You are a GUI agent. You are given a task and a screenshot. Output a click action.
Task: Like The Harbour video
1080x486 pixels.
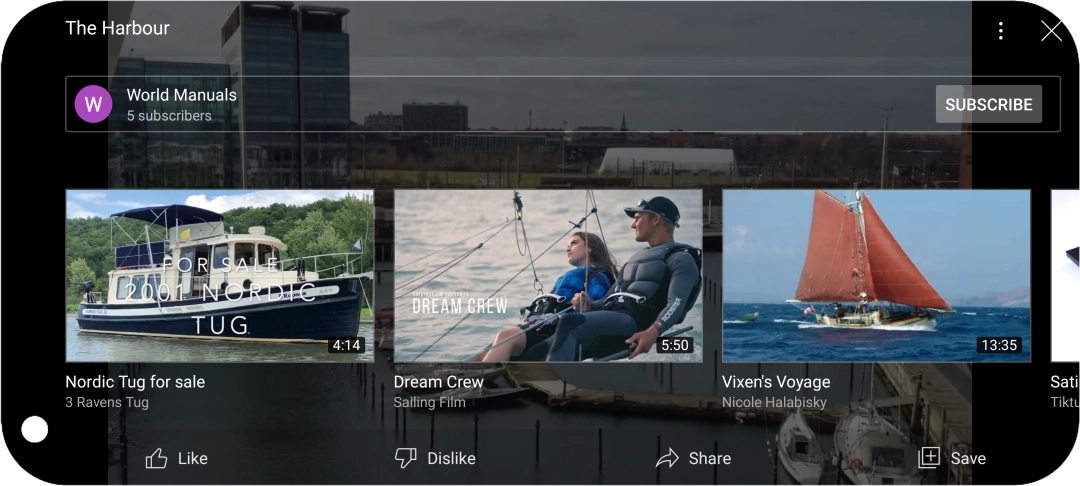pyautogui.click(x=177, y=458)
